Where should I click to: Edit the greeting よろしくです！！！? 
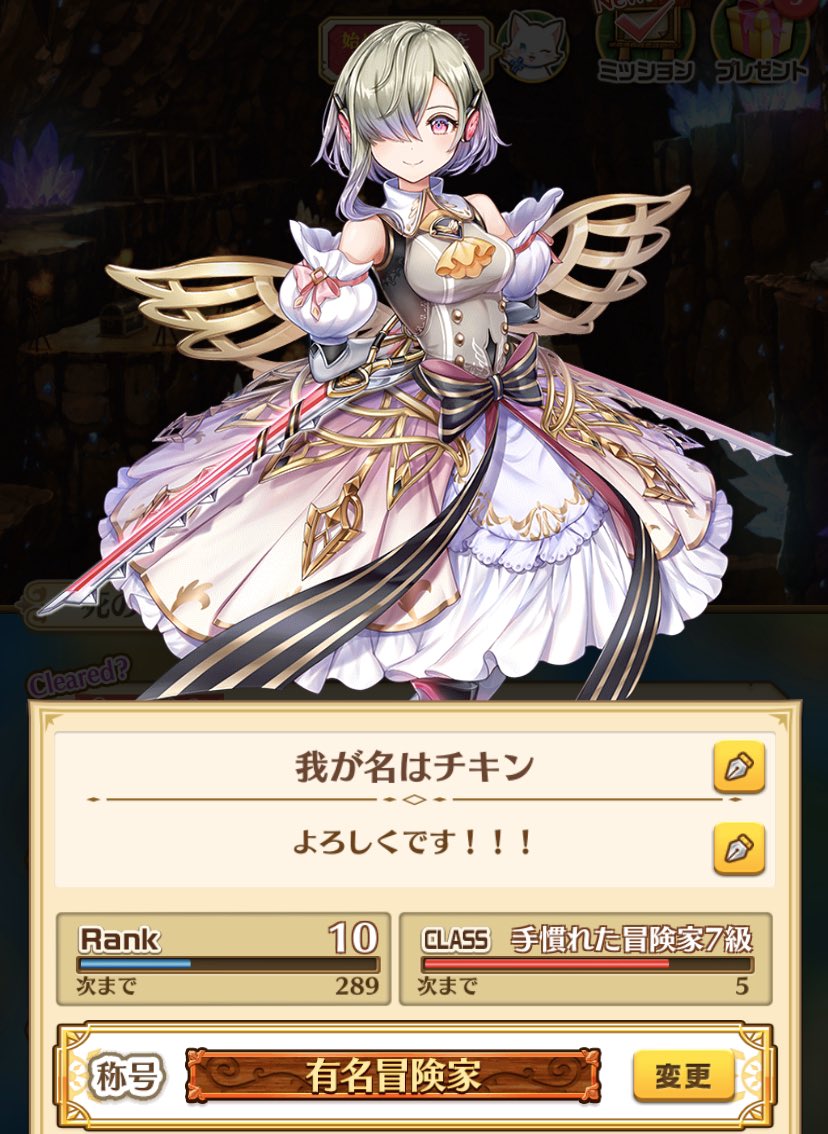739,848
